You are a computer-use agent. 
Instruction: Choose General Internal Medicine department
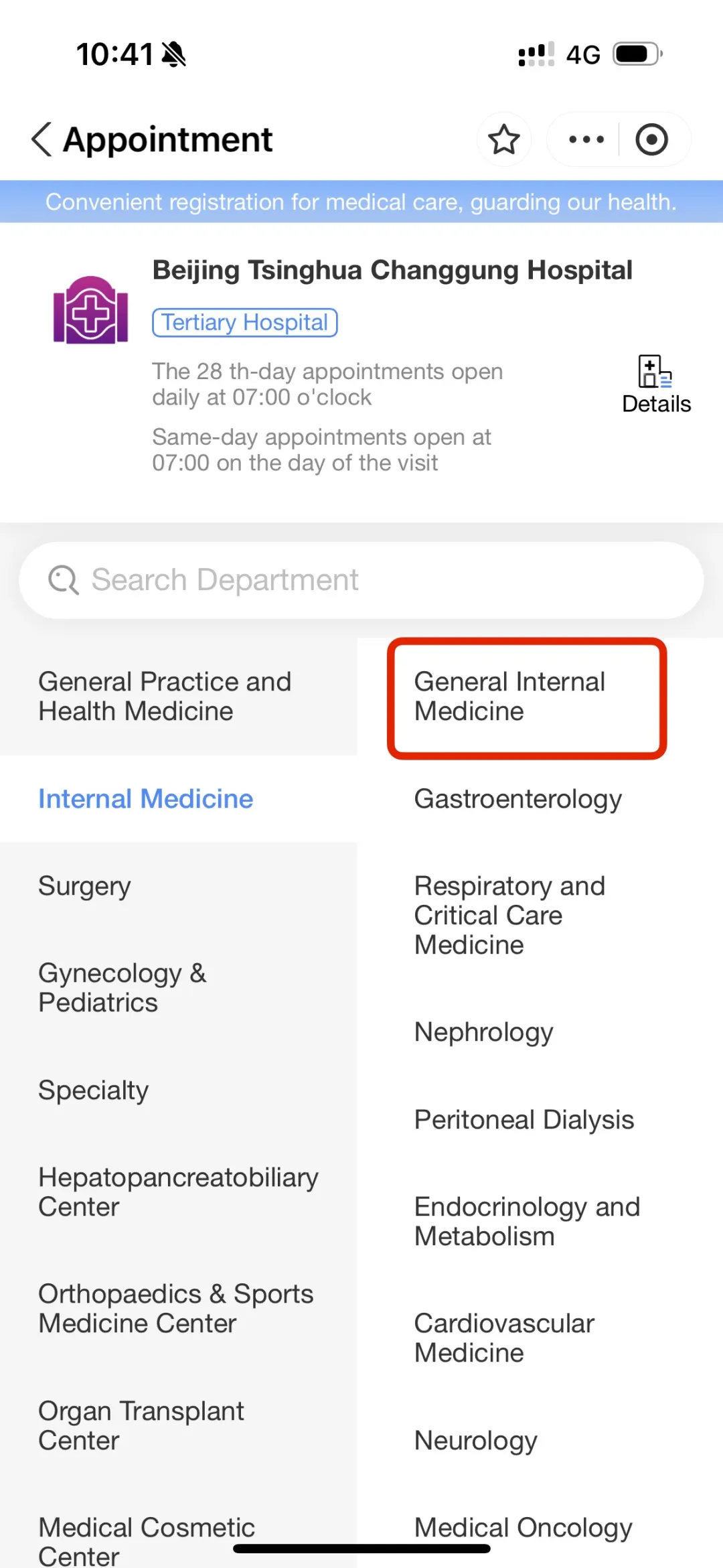coord(527,698)
